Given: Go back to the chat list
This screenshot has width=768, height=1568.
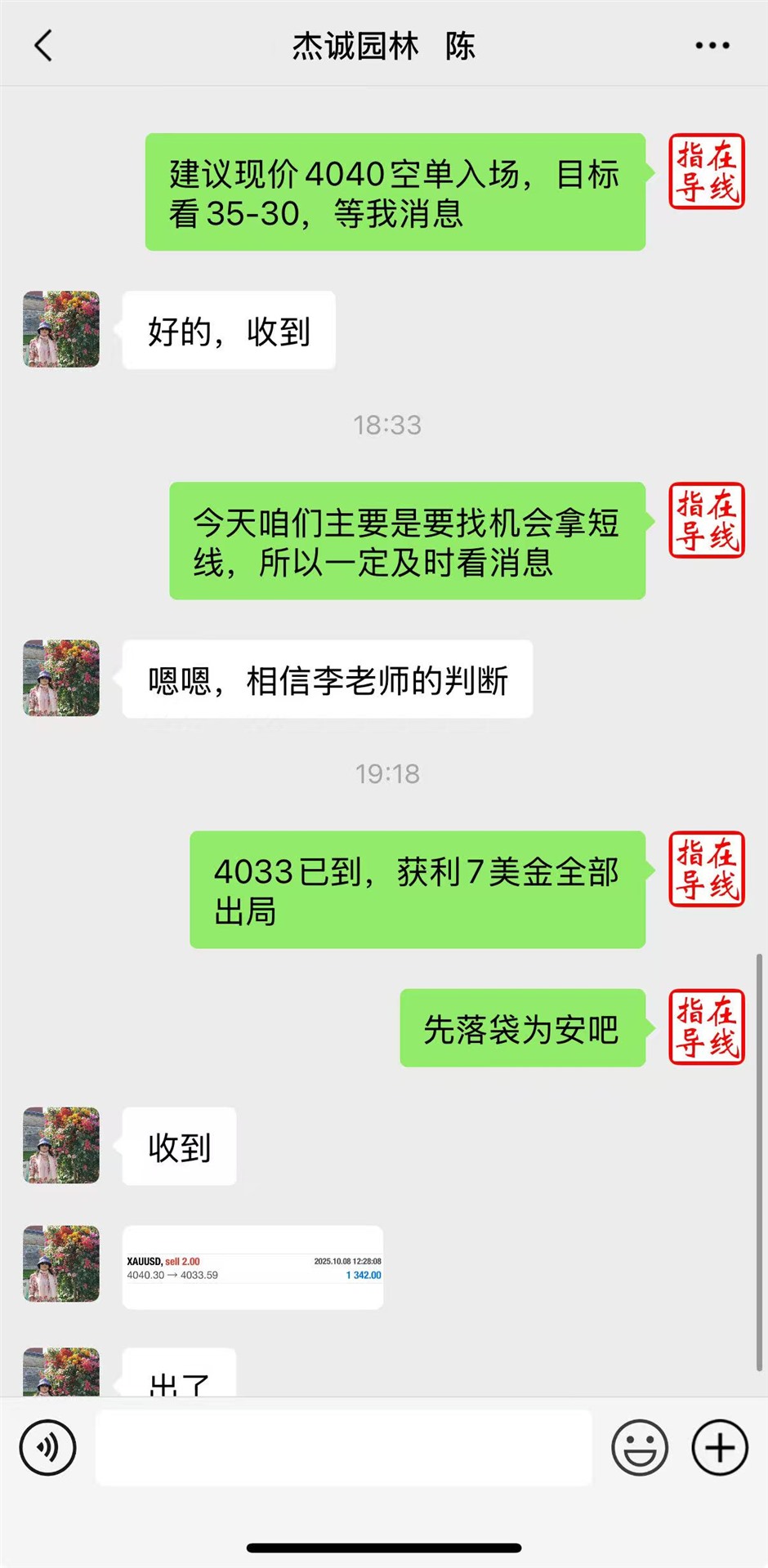Looking at the screenshot, I should click(x=44, y=46).
